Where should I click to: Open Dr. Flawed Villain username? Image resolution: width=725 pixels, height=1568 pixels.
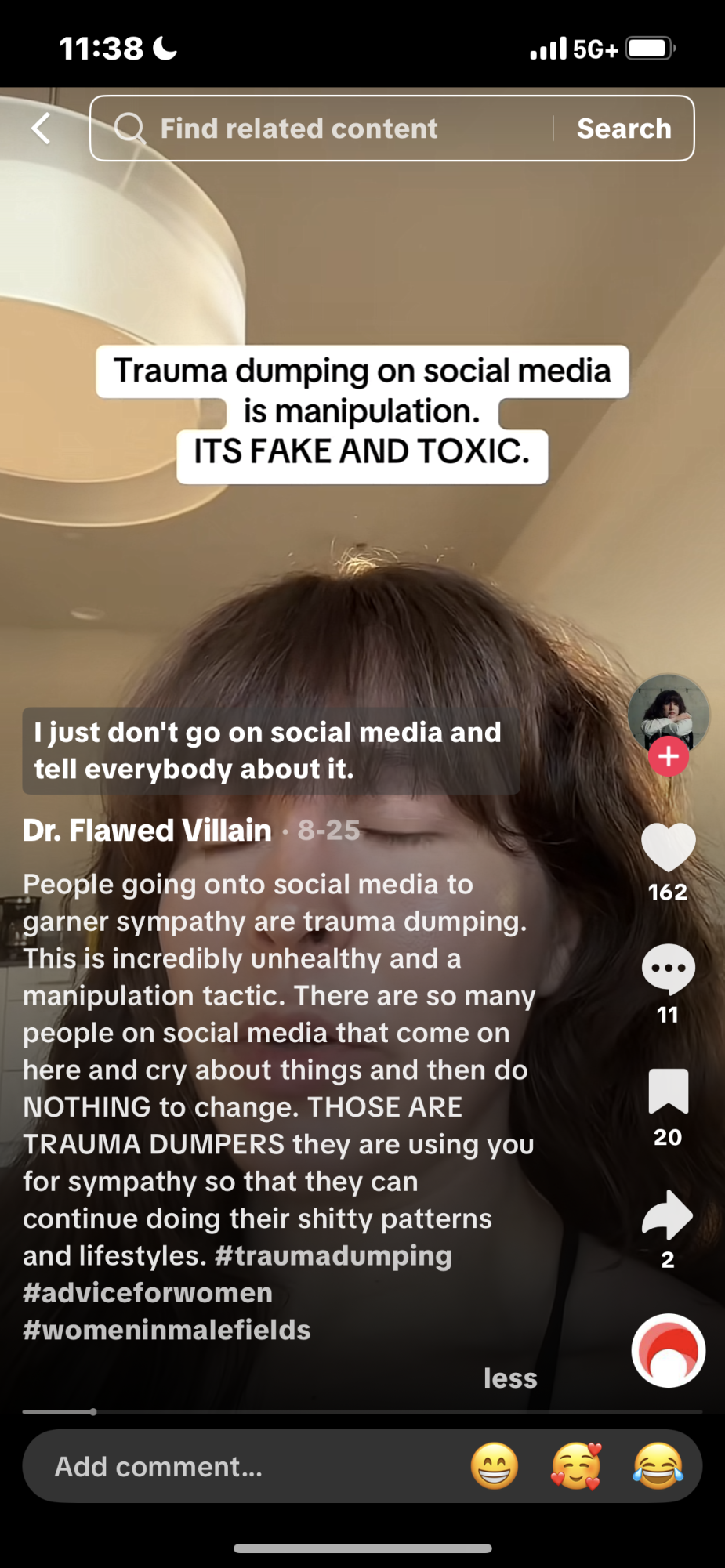[x=147, y=831]
